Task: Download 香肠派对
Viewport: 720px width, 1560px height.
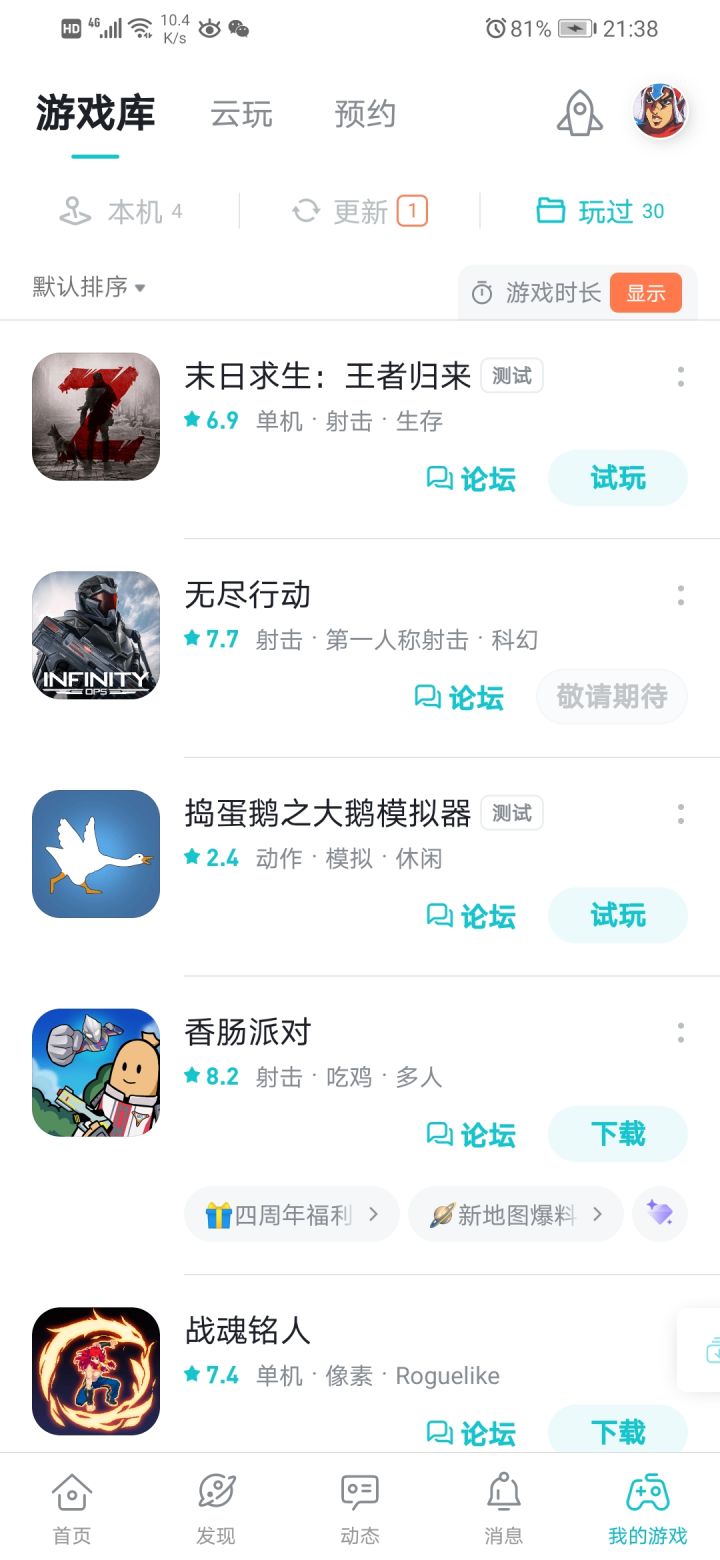Action: (617, 1133)
